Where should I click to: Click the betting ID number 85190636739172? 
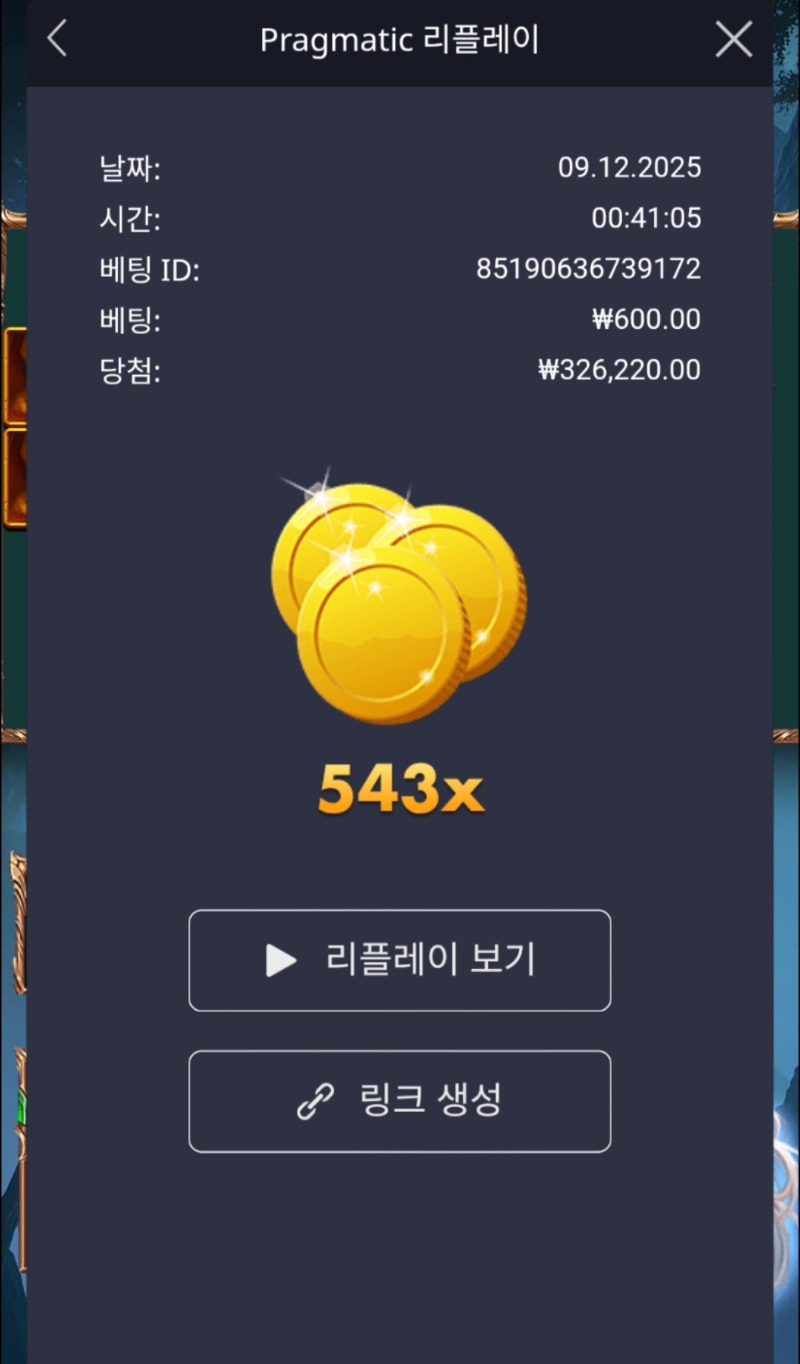[587, 269]
